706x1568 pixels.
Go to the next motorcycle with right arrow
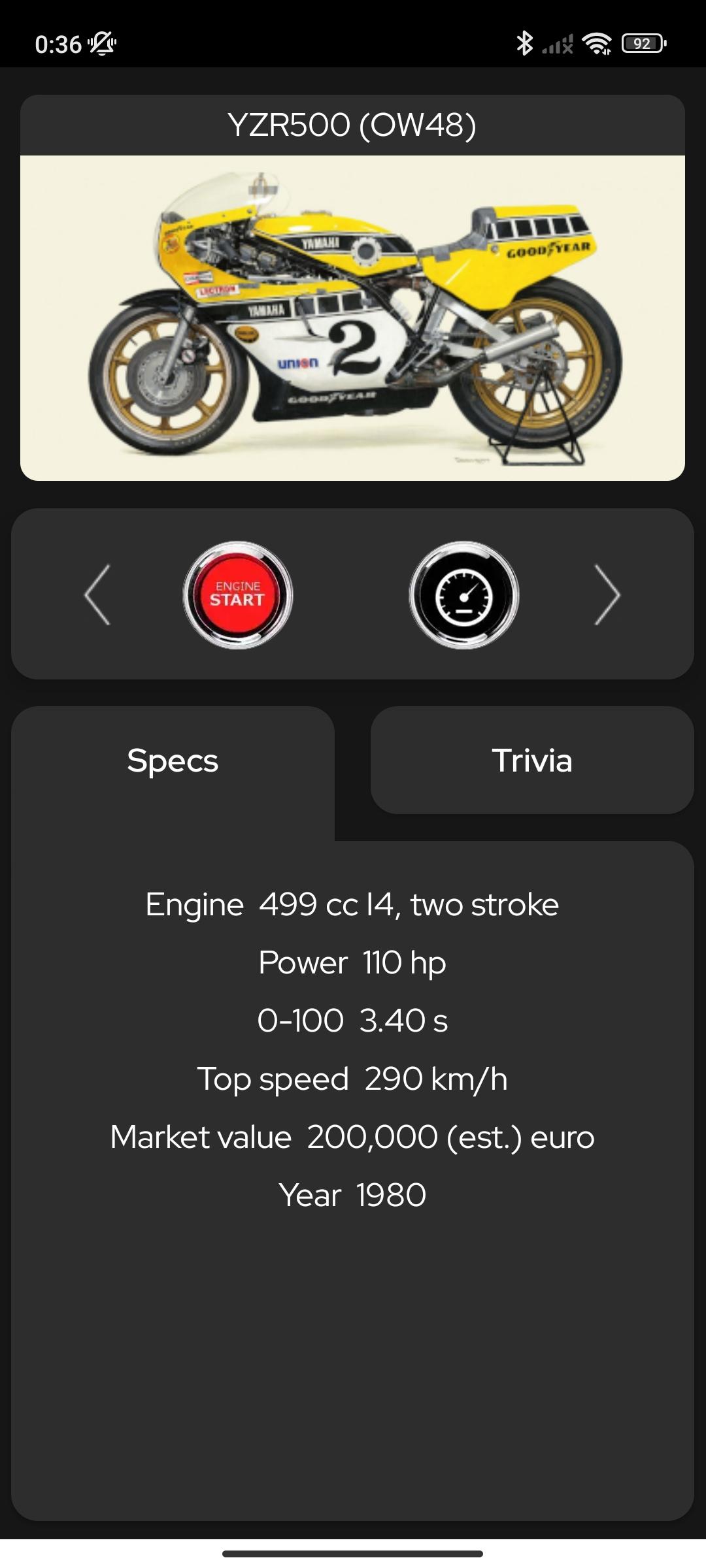pyautogui.click(x=607, y=595)
